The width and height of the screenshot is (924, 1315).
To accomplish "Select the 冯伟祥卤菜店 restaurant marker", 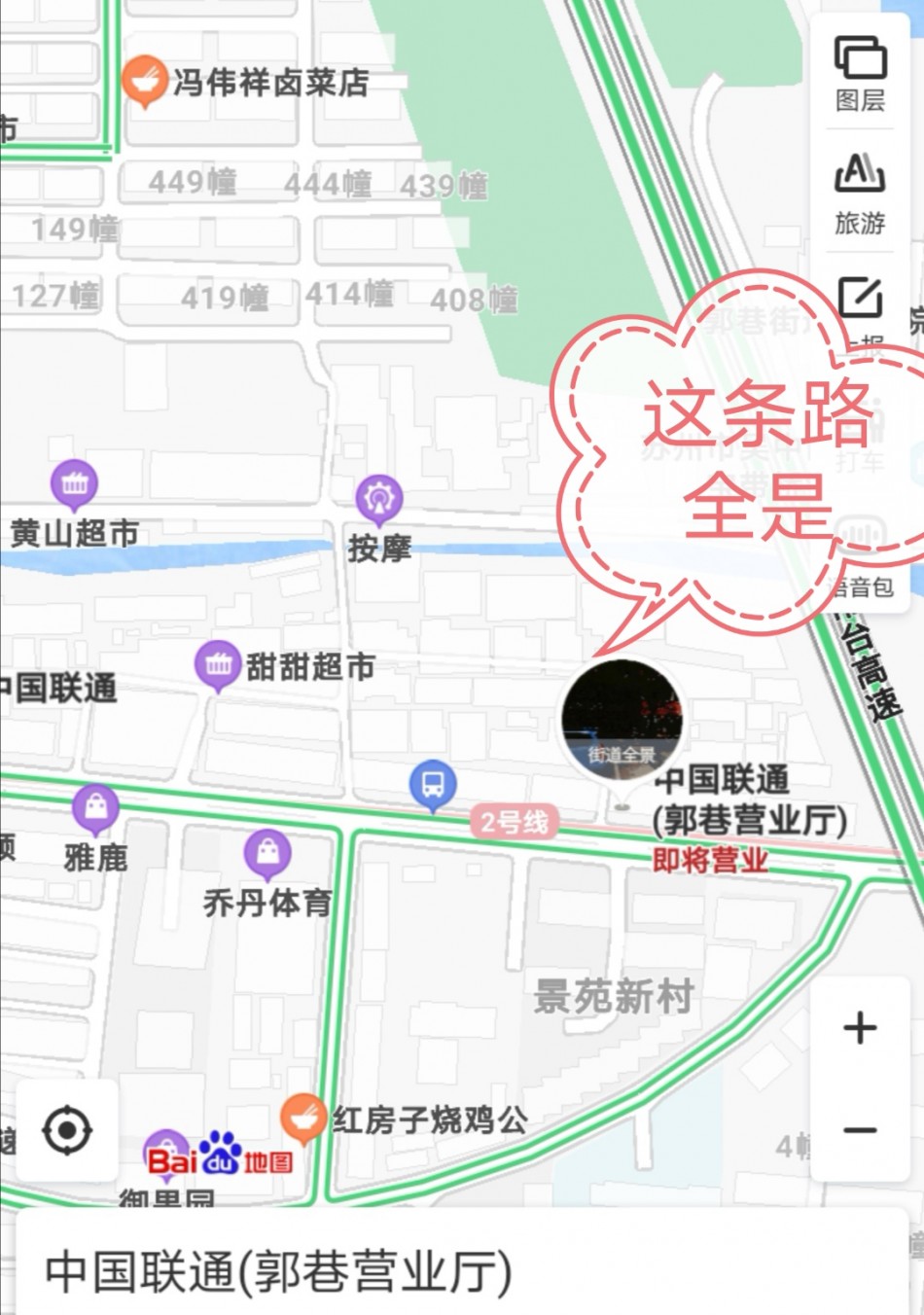I will [144, 80].
